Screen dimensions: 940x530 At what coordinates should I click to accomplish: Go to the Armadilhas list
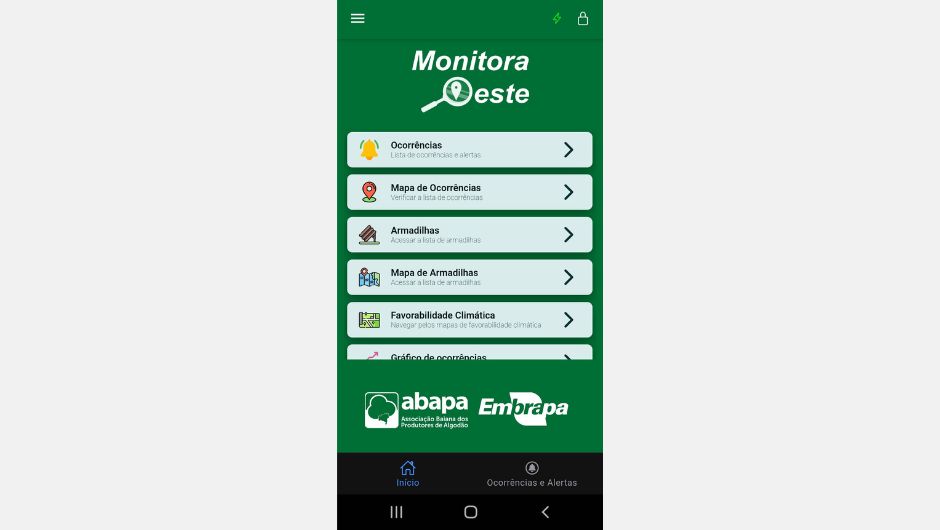click(x=469, y=235)
